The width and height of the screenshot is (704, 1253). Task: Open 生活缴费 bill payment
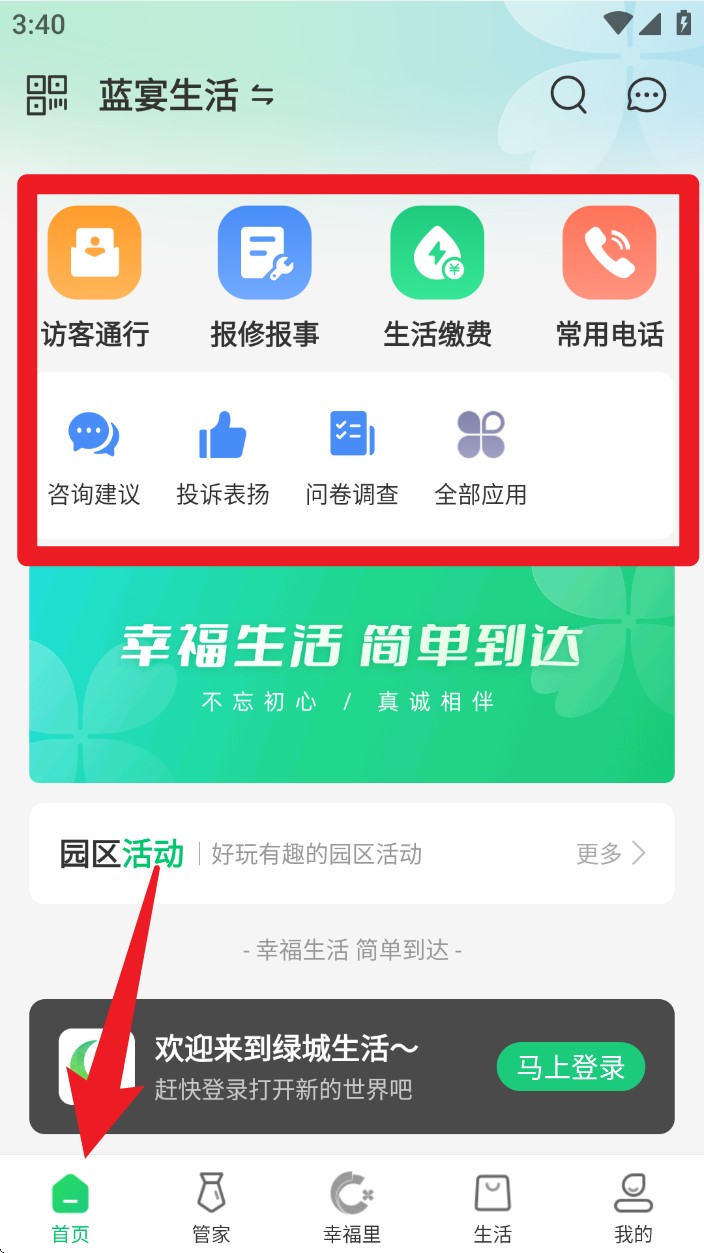pyautogui.click(x=437, y=276)
